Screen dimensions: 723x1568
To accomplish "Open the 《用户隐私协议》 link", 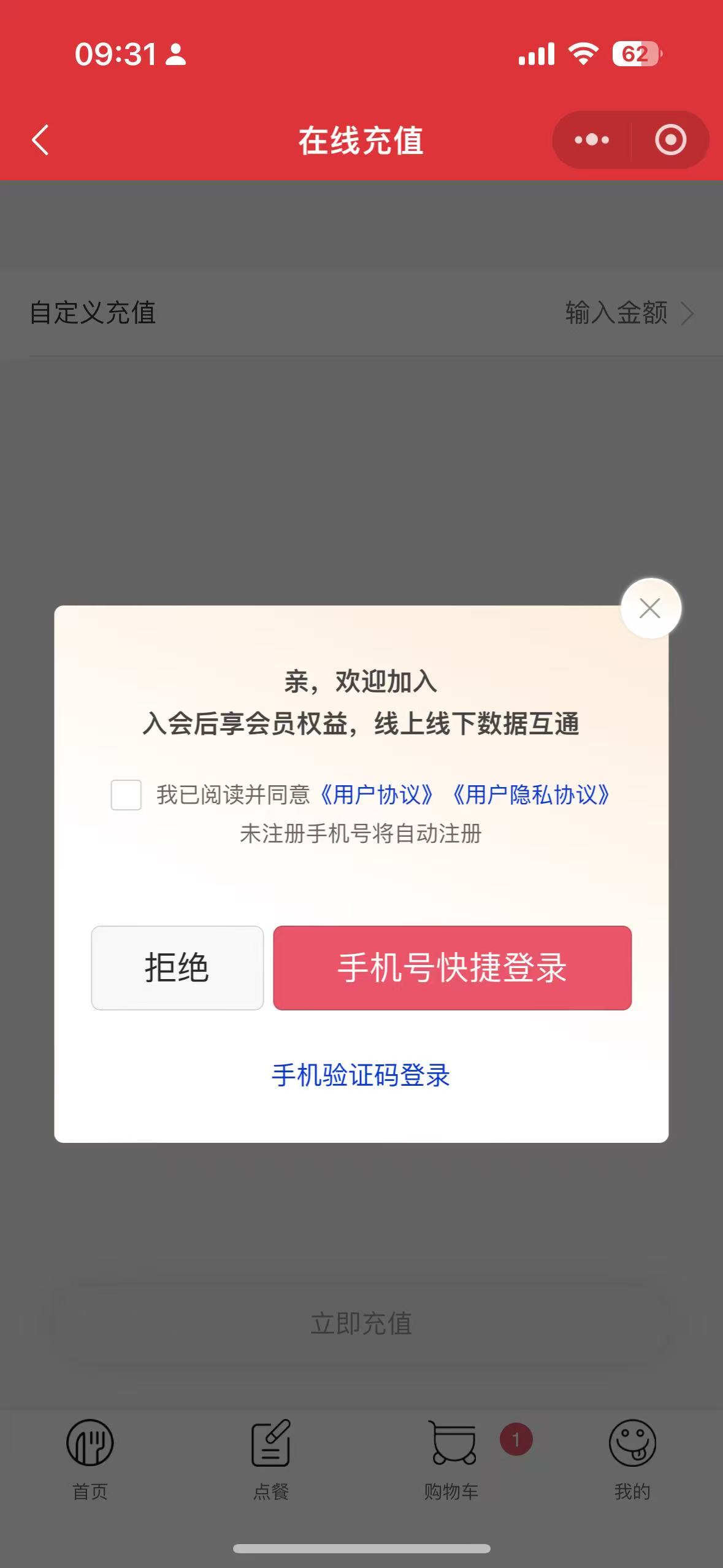I will click(531, 795).
